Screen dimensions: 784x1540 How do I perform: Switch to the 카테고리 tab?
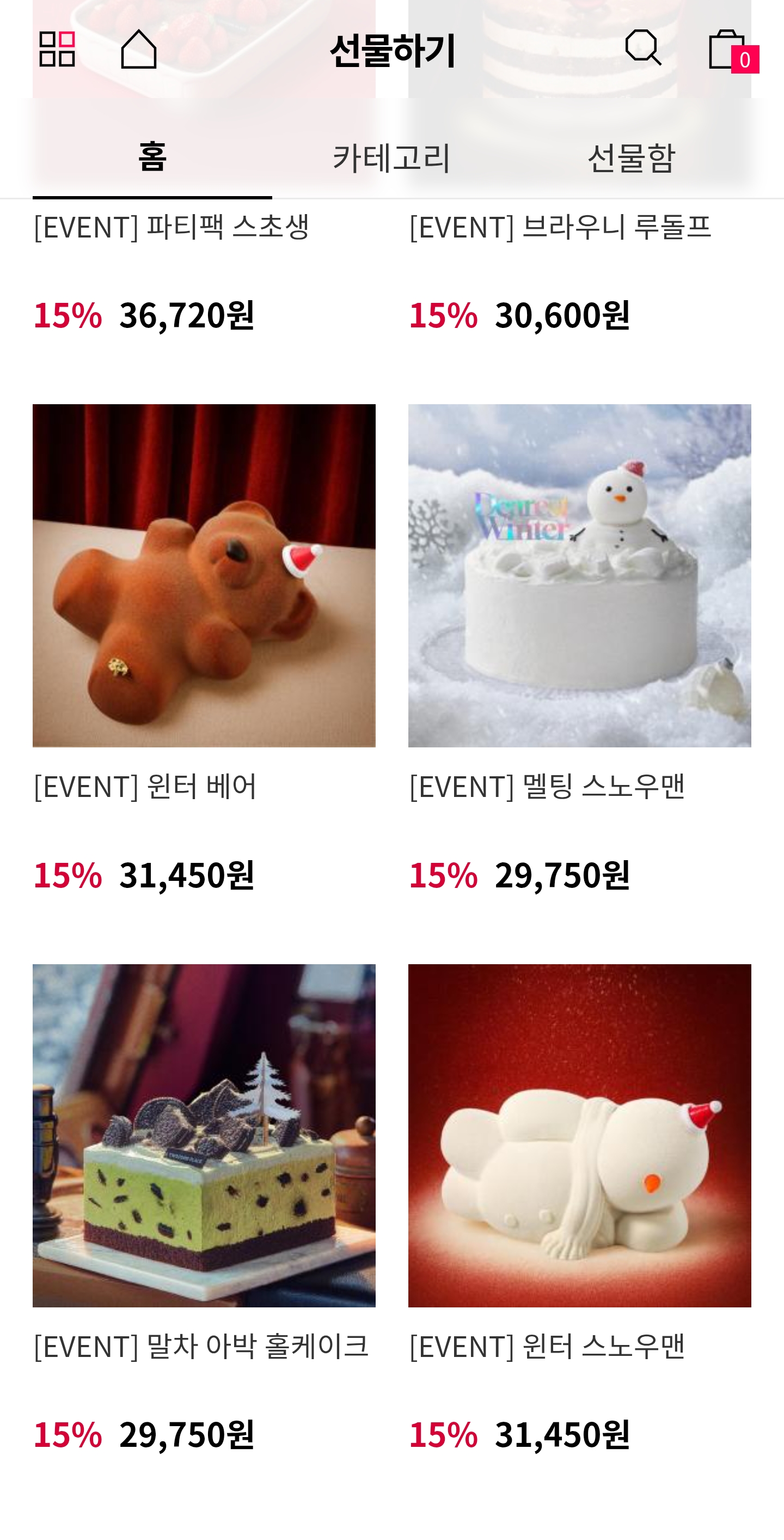391,158
